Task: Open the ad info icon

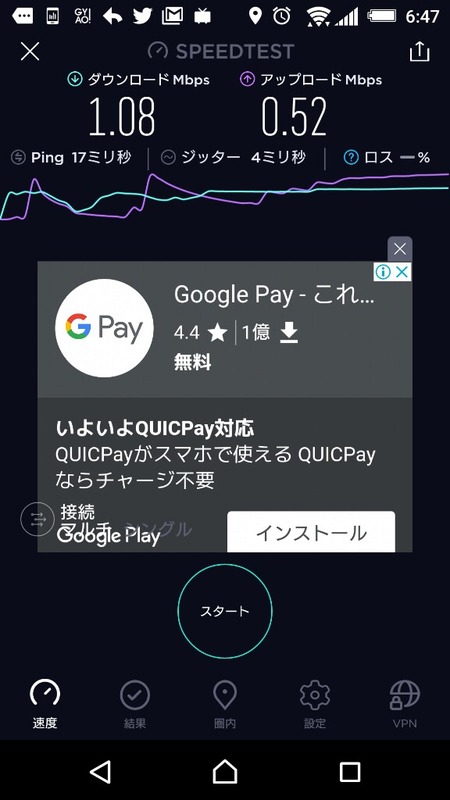Action: [x=383, y=272]
